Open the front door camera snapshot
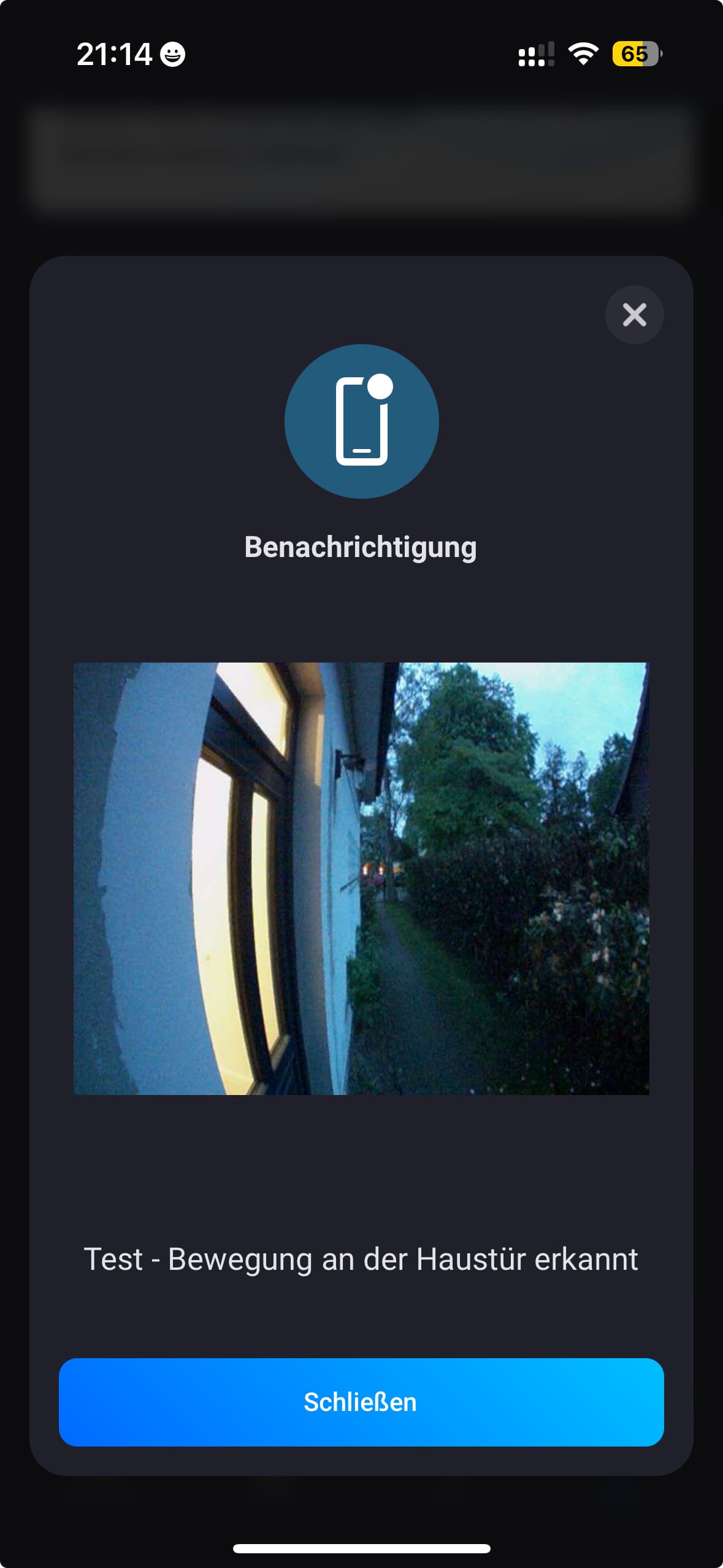The width and height of the screenshot is (723, 1568). [361, 878]
